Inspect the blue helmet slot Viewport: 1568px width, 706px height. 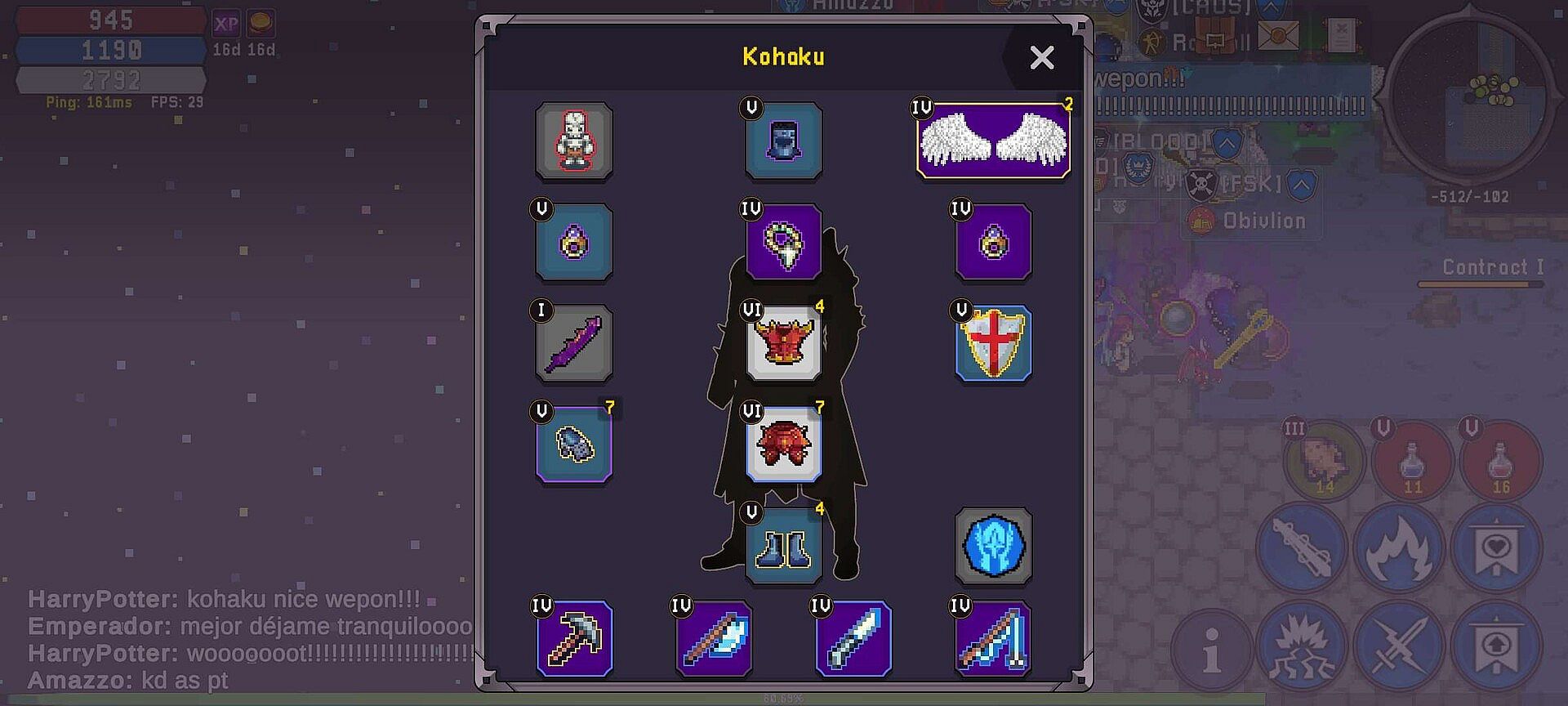point(783,141)
